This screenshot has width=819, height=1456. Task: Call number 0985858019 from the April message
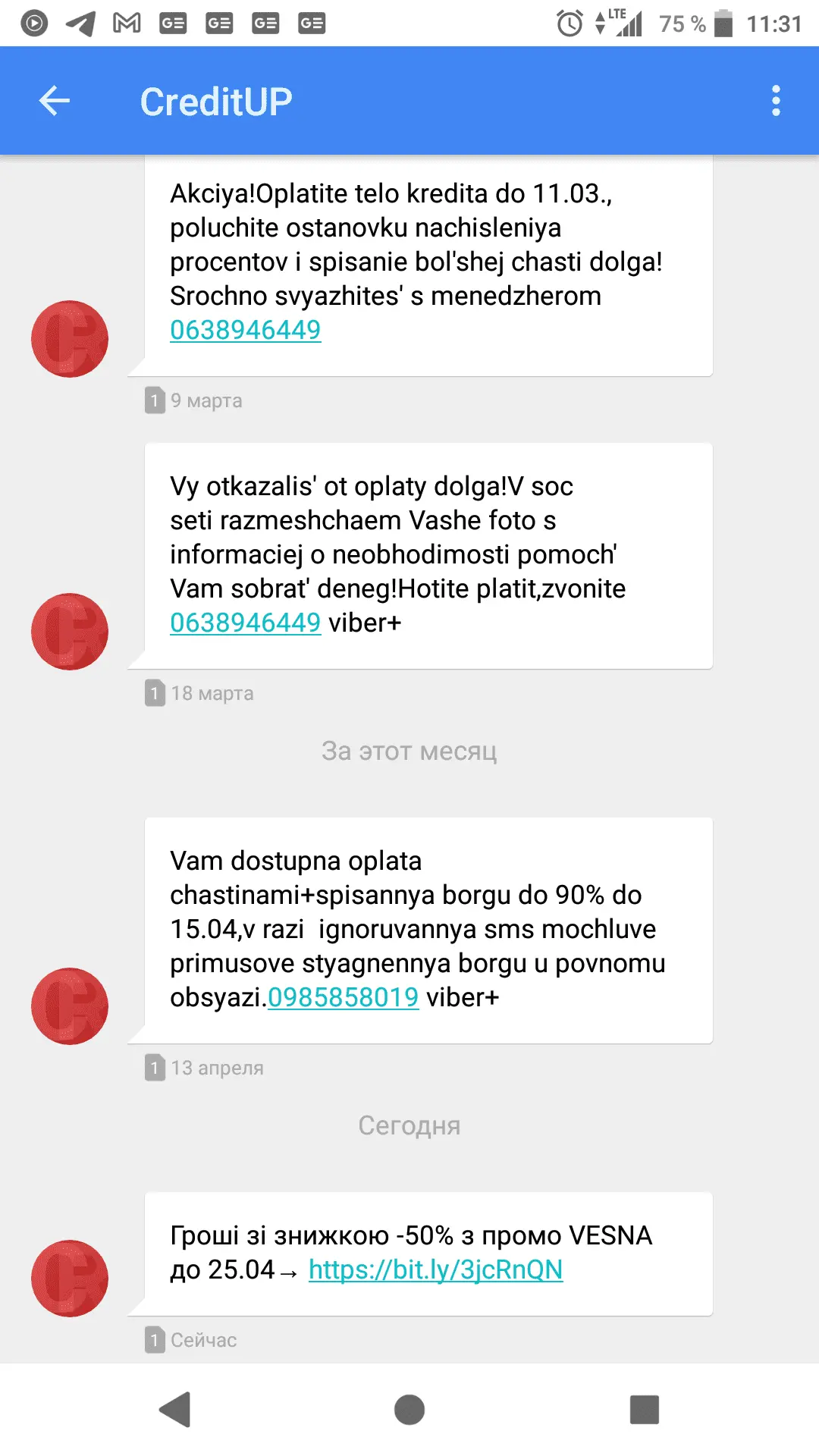pyautogui.click(x=342, y=998)
